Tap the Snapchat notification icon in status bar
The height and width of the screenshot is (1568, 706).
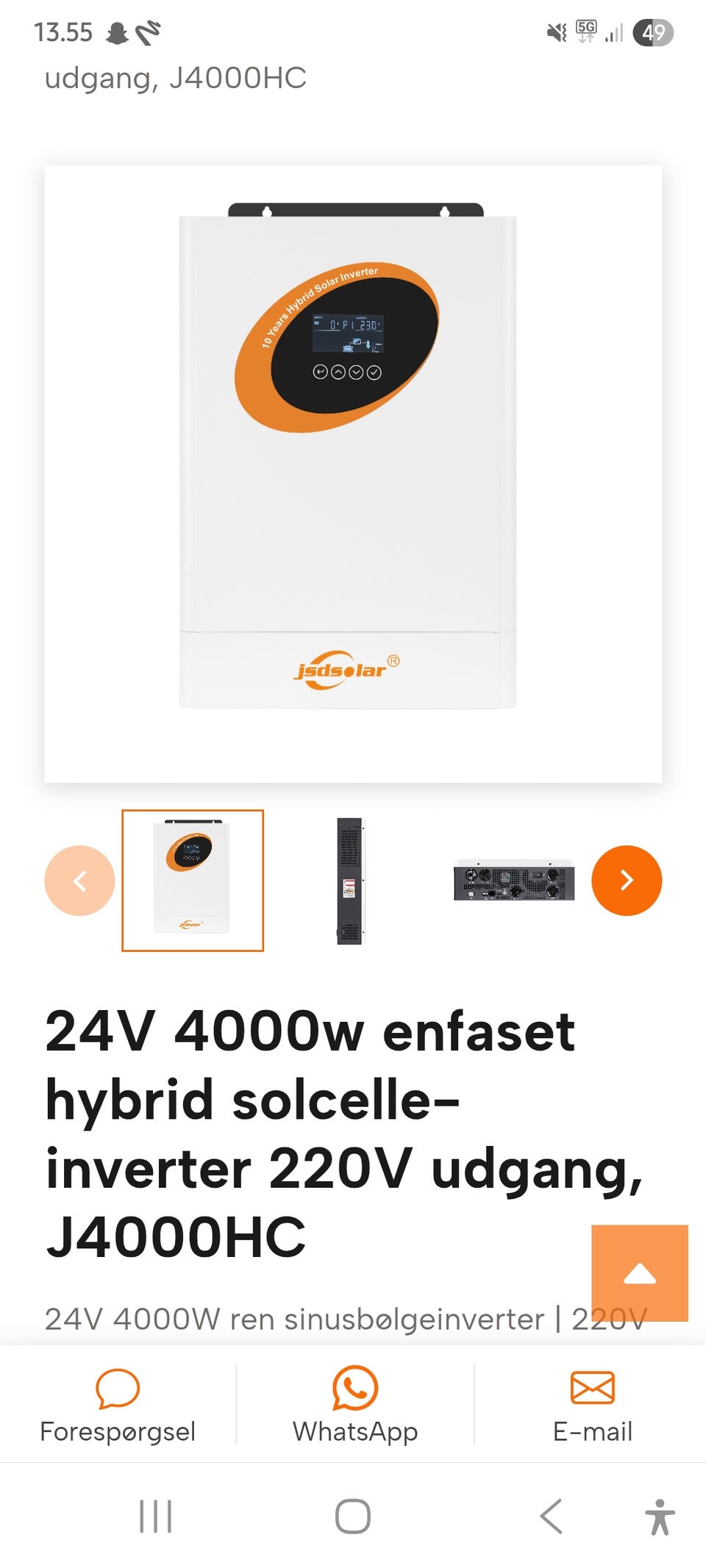(118, 32)
